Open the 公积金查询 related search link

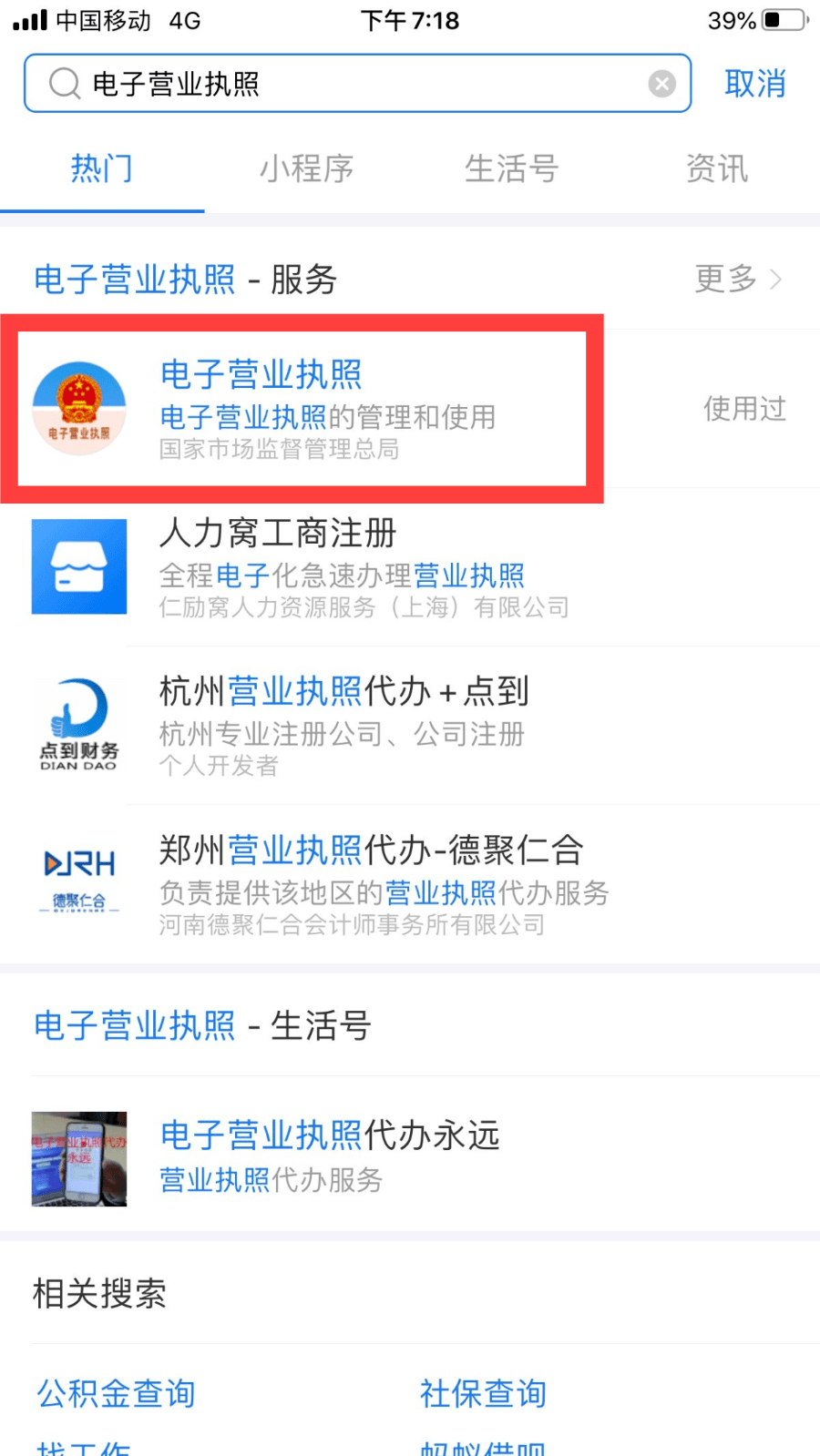(115, 1392)
